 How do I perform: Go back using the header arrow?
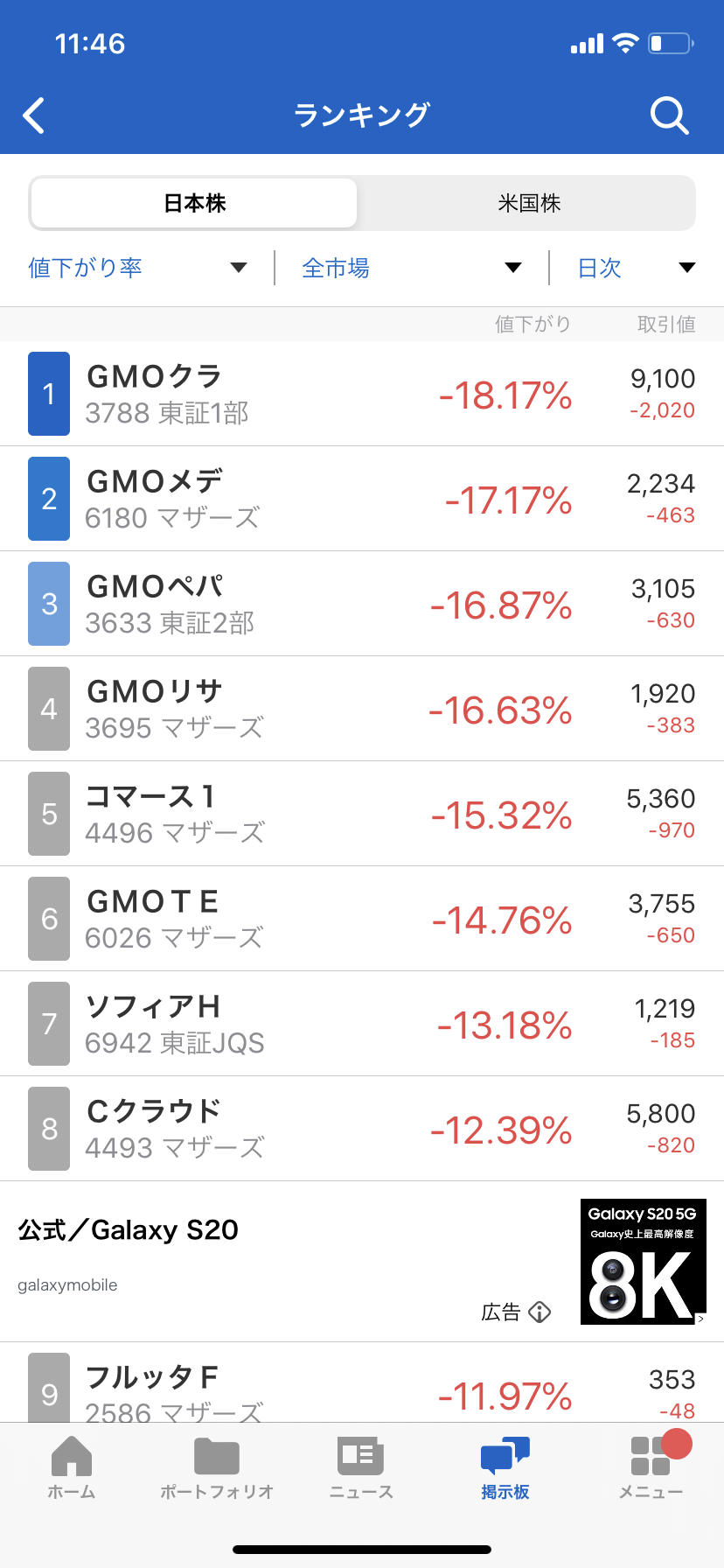pos(34,115)
